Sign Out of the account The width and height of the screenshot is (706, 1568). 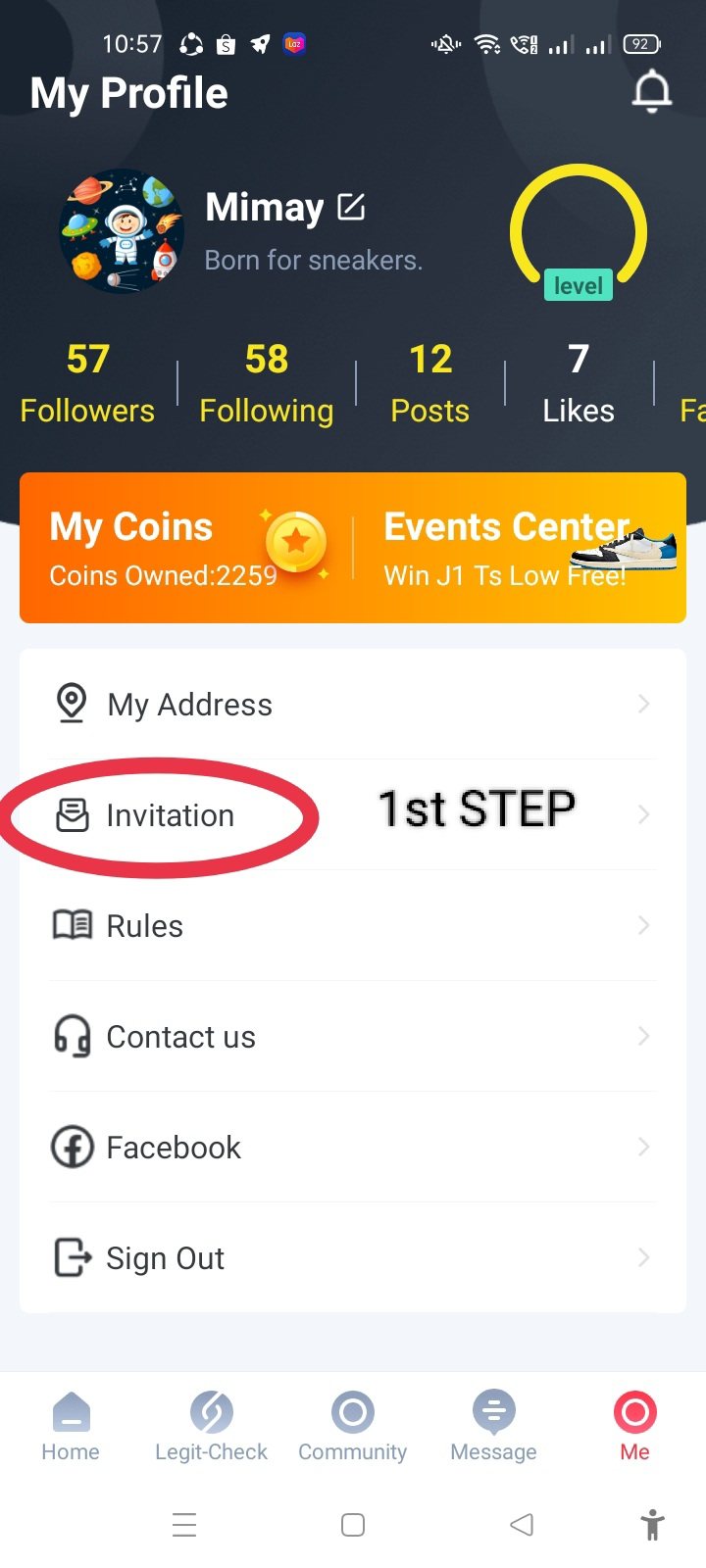click(x=352, y=1257)
